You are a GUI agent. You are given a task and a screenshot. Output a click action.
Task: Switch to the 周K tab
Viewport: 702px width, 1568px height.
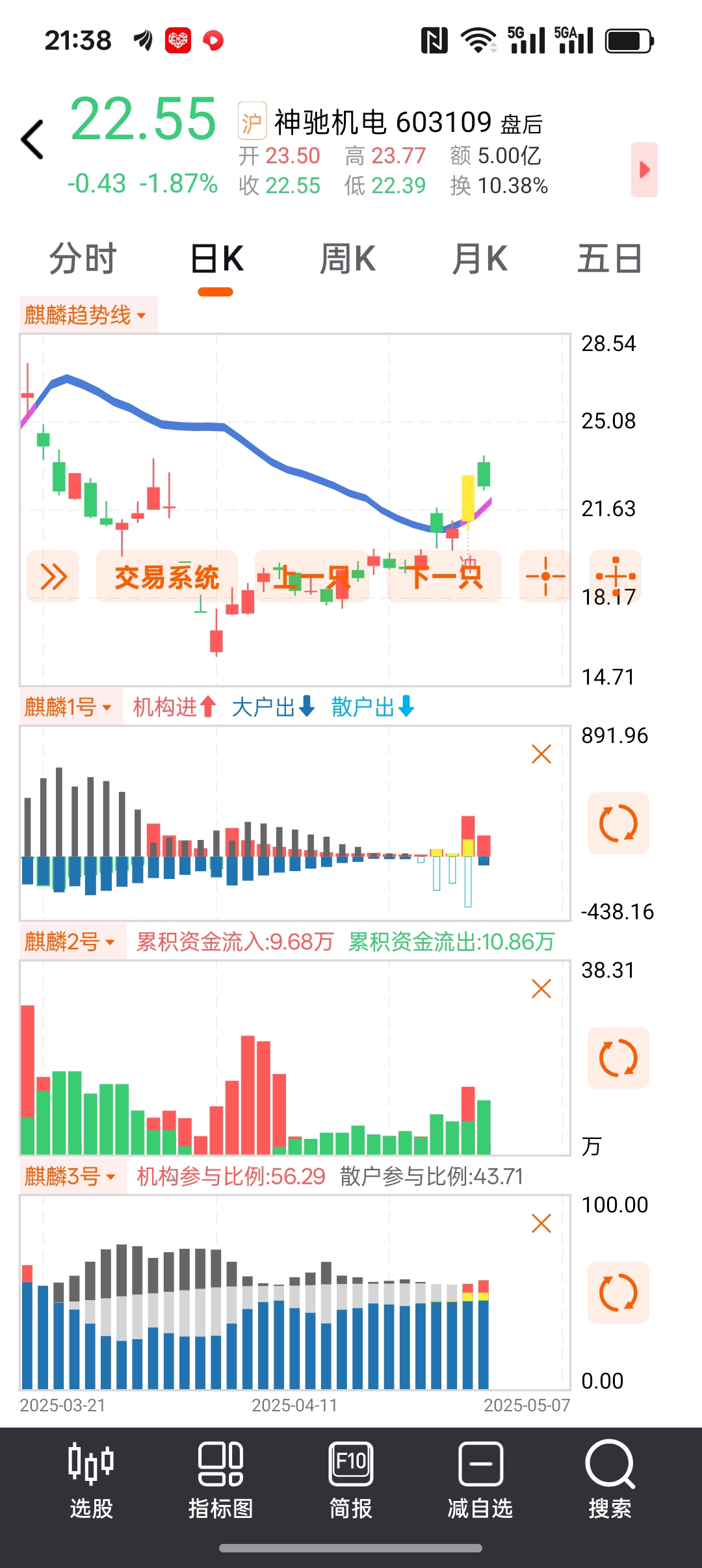coord(348,259)
